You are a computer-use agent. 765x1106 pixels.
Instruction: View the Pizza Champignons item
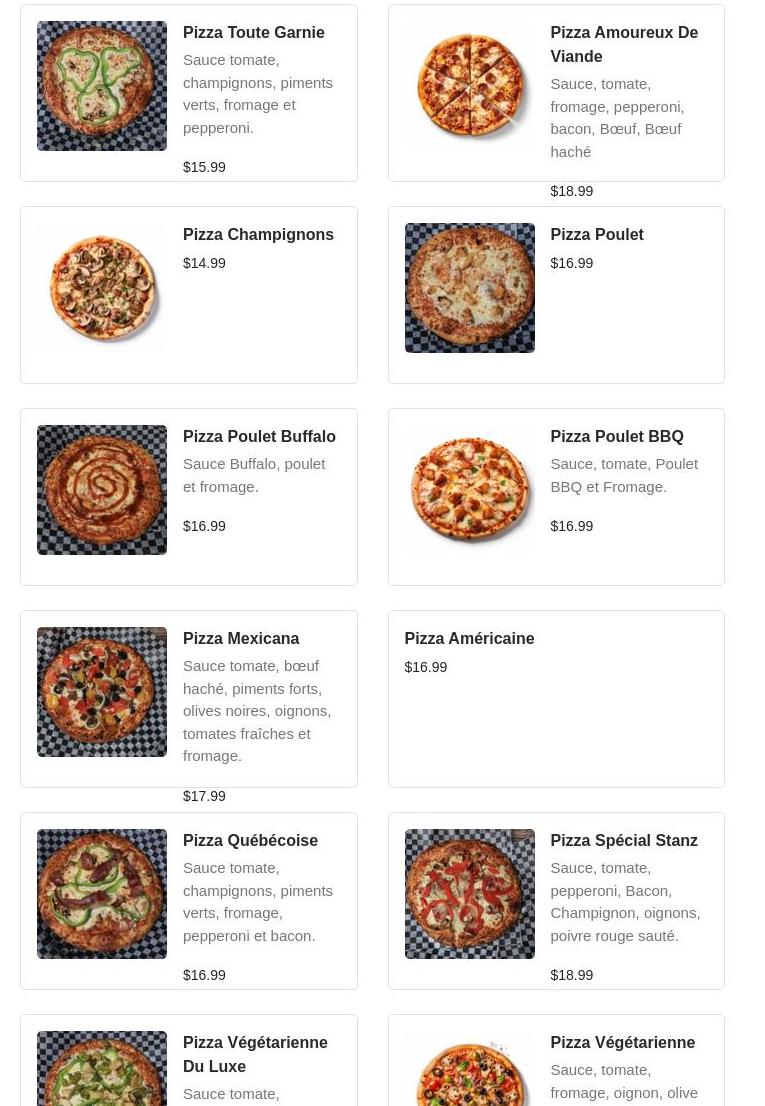tap(189, 295)
